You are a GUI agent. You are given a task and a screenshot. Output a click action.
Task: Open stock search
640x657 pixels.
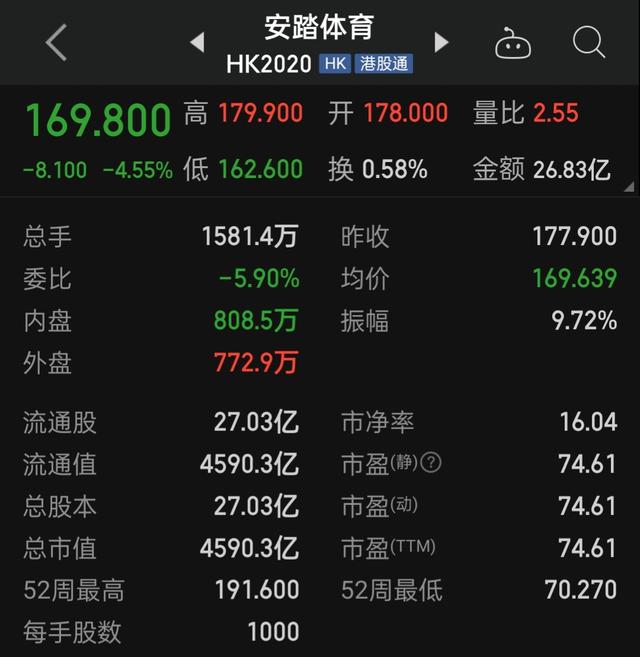click(x=589, y=42)
